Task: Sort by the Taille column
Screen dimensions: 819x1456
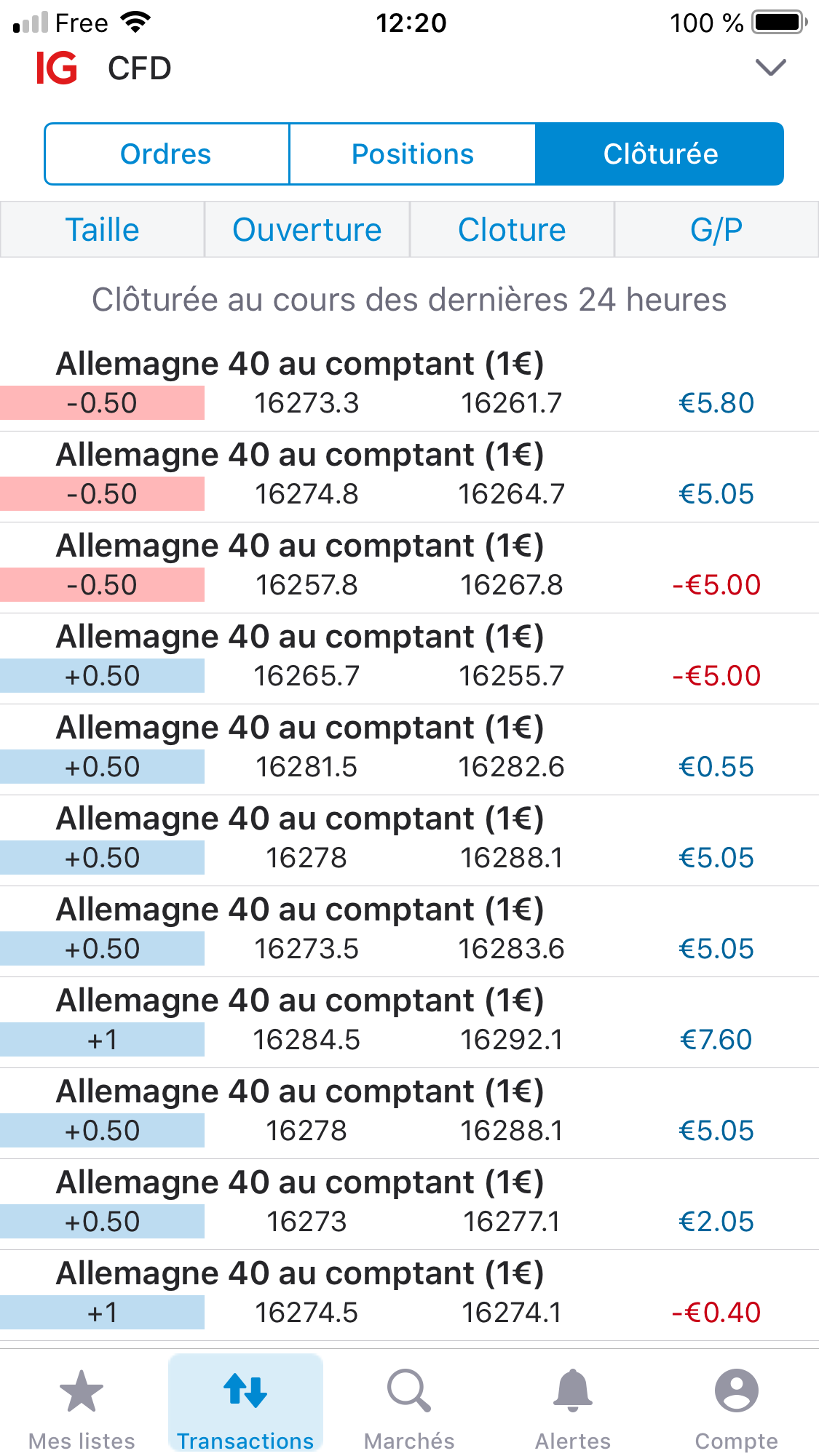Action: click(102, 230)
